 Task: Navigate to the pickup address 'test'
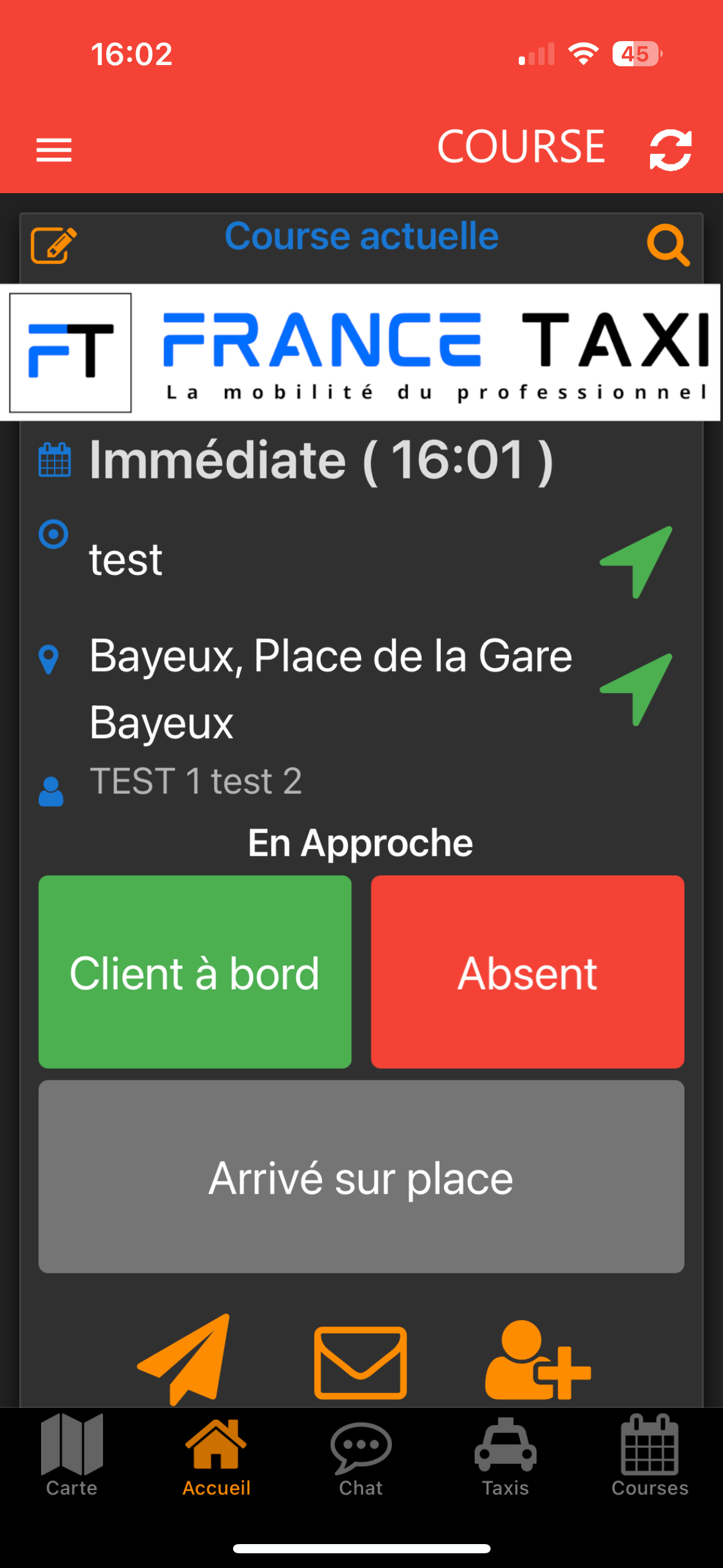[x=637, y=561]
